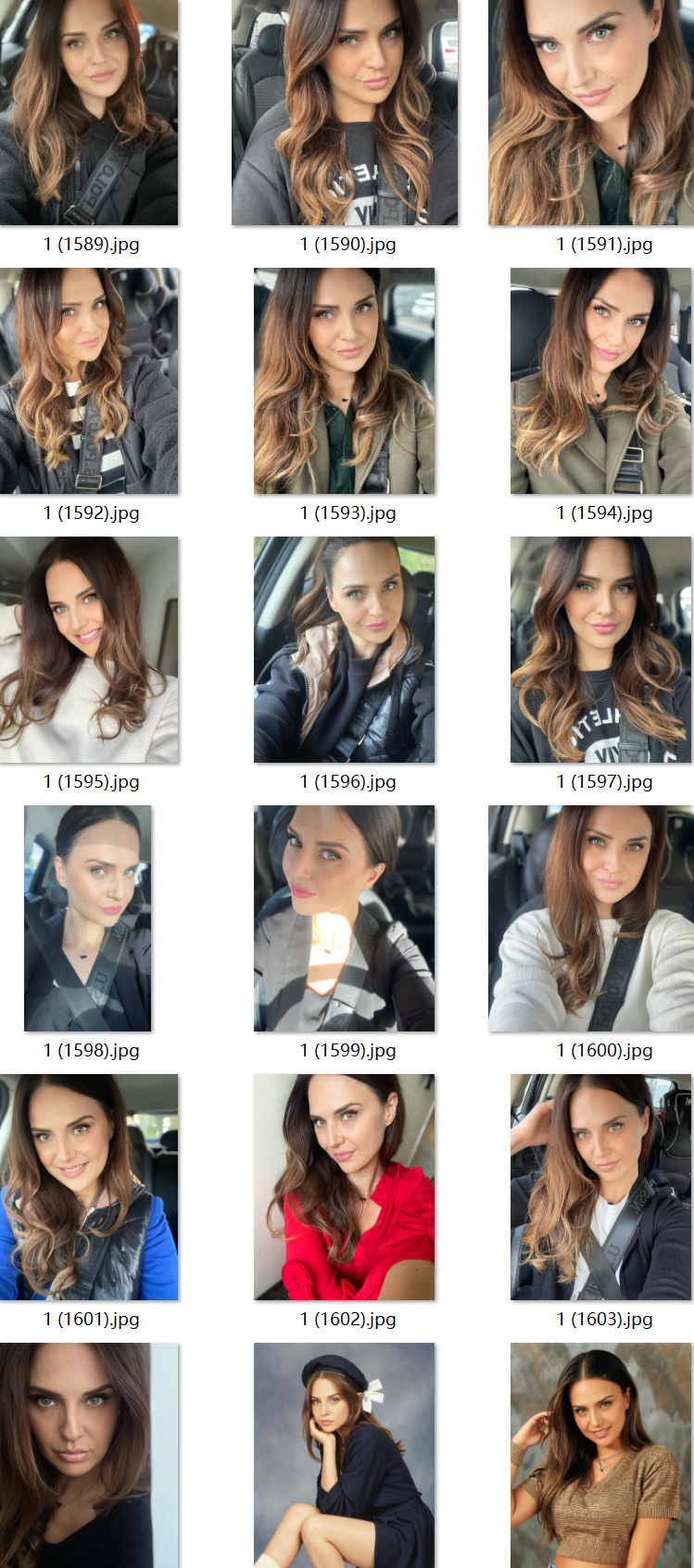
Task: Tap the thumbnail 1 (1599).jpg
Action: (x=345, y=917)
